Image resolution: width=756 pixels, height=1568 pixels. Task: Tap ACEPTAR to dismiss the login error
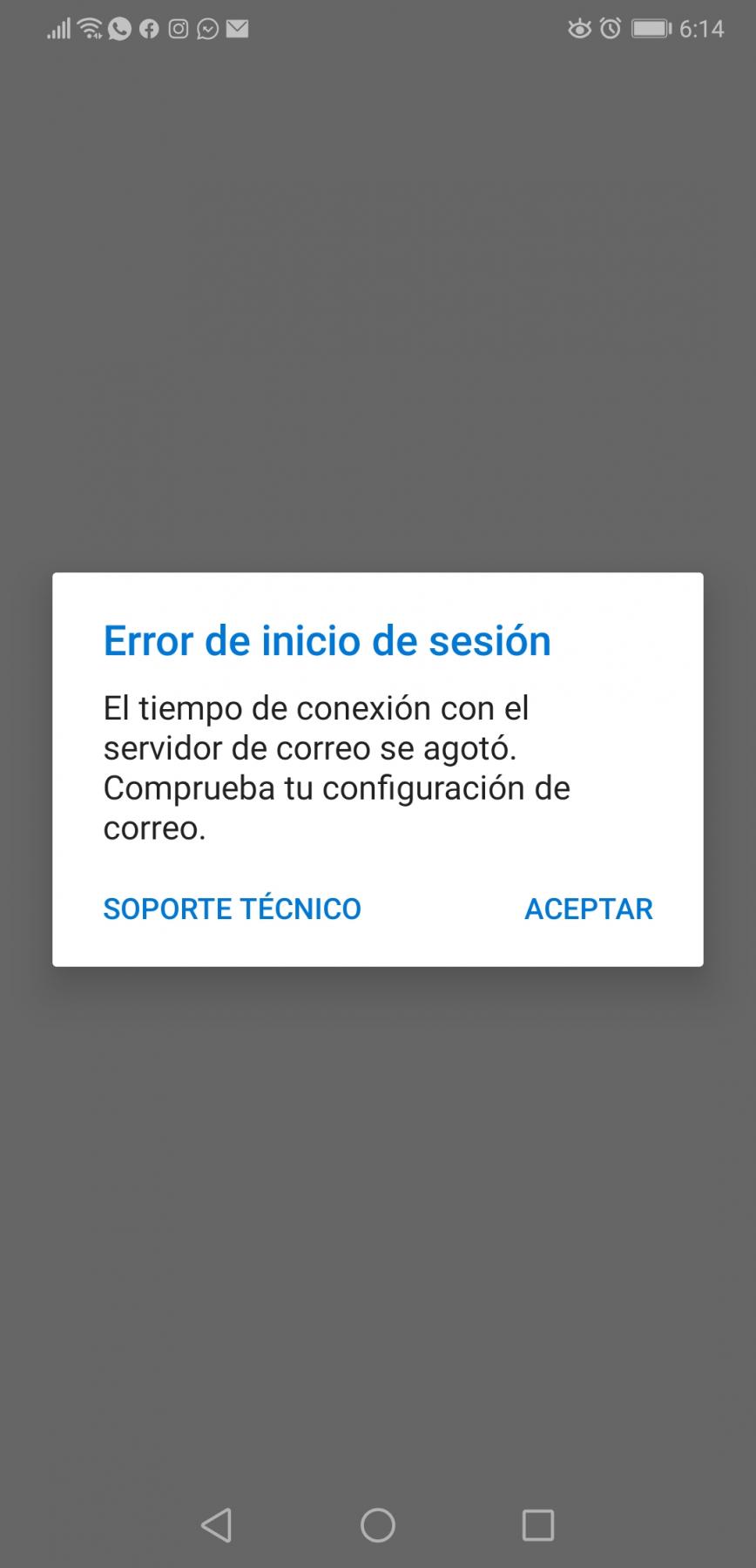pyautogui.click(x=588, y=909)
